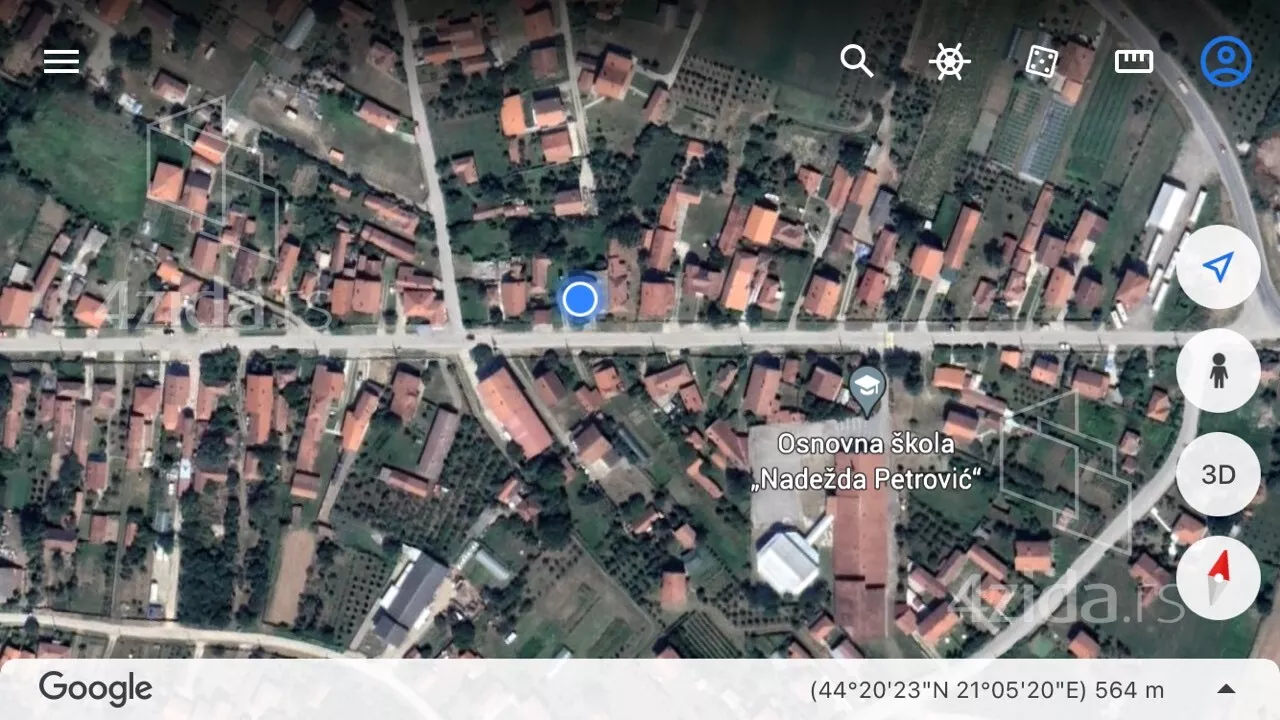
Task: Activate the Street View pegman
Action: click(1217, 371)
